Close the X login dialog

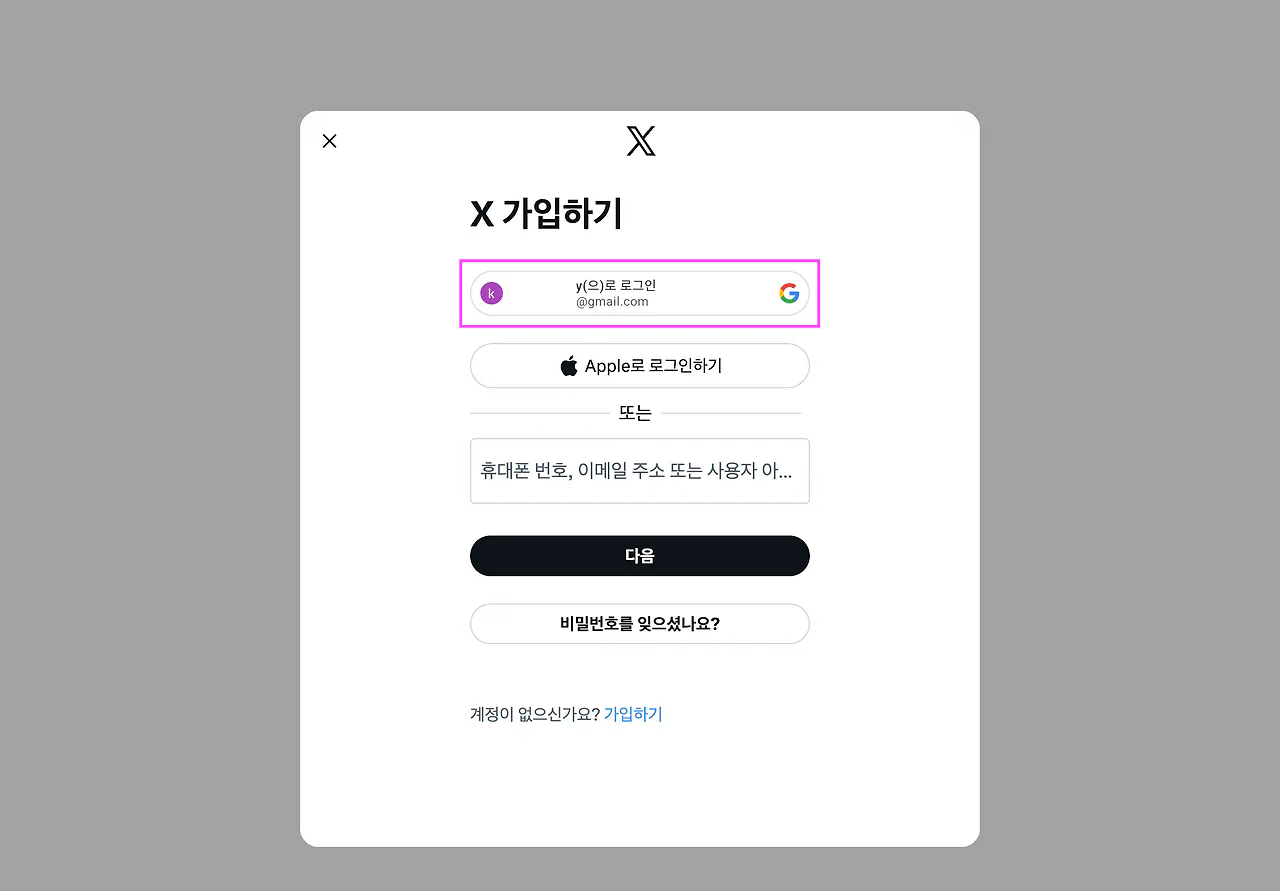click(x=329, y=141)
